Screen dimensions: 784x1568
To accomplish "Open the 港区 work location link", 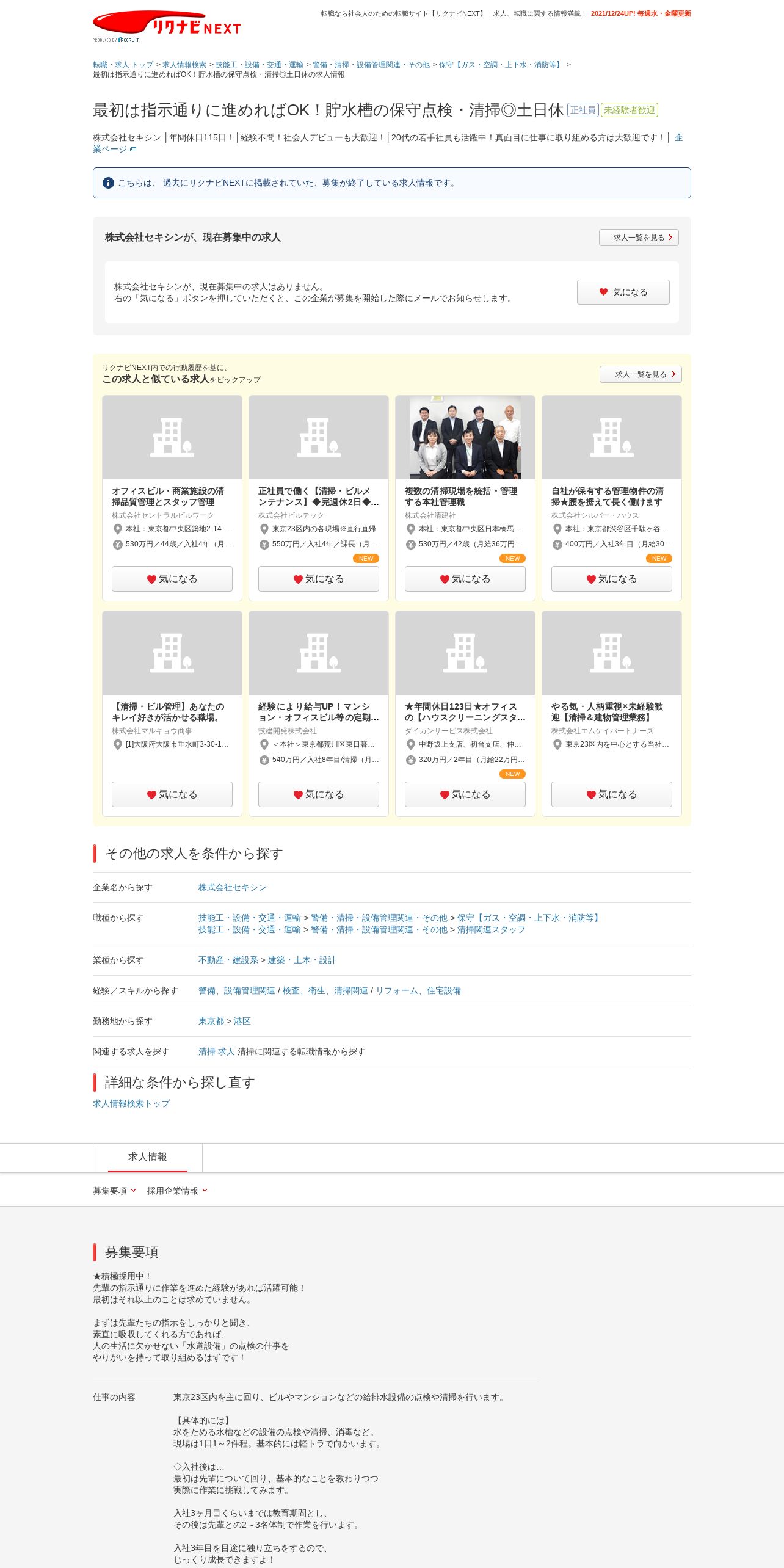I will coord(242,1021).
